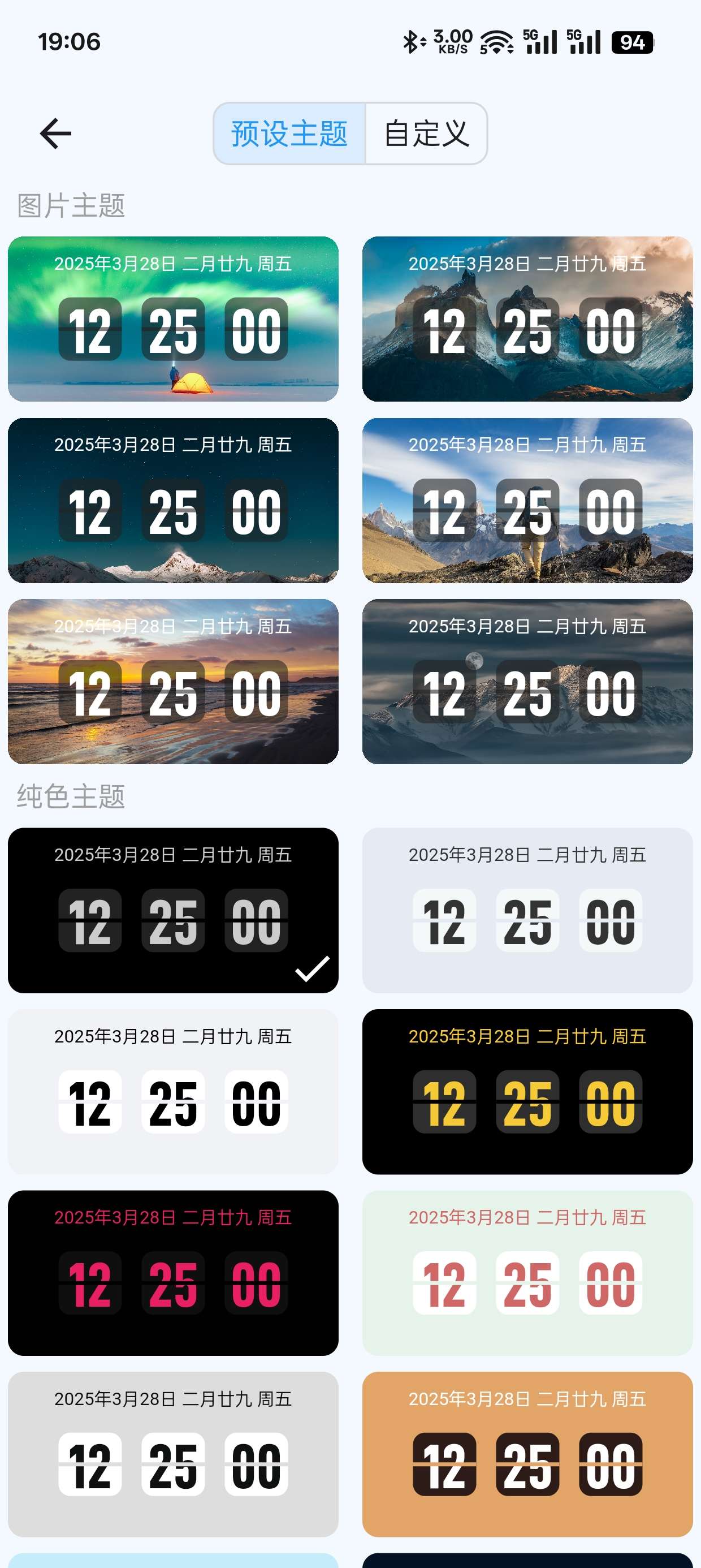Choose the green aurora tent theme
The image size is (701, 1568).
pos(173,318)
